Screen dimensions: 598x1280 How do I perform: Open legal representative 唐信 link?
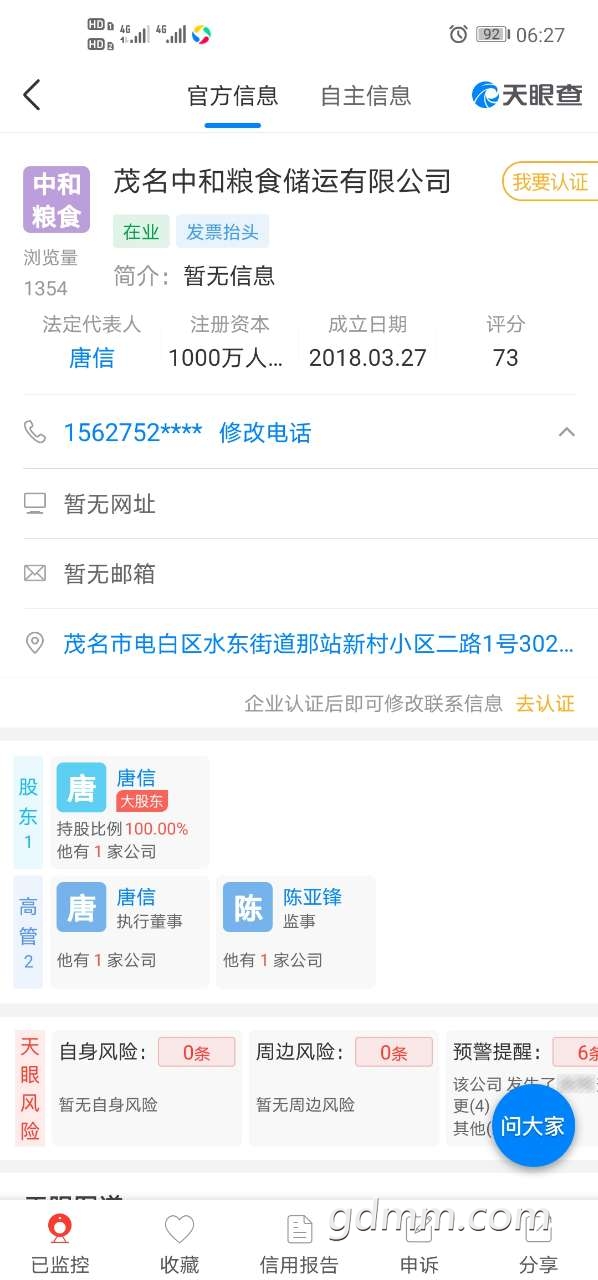pyautogui.click(x=91, y=358)
